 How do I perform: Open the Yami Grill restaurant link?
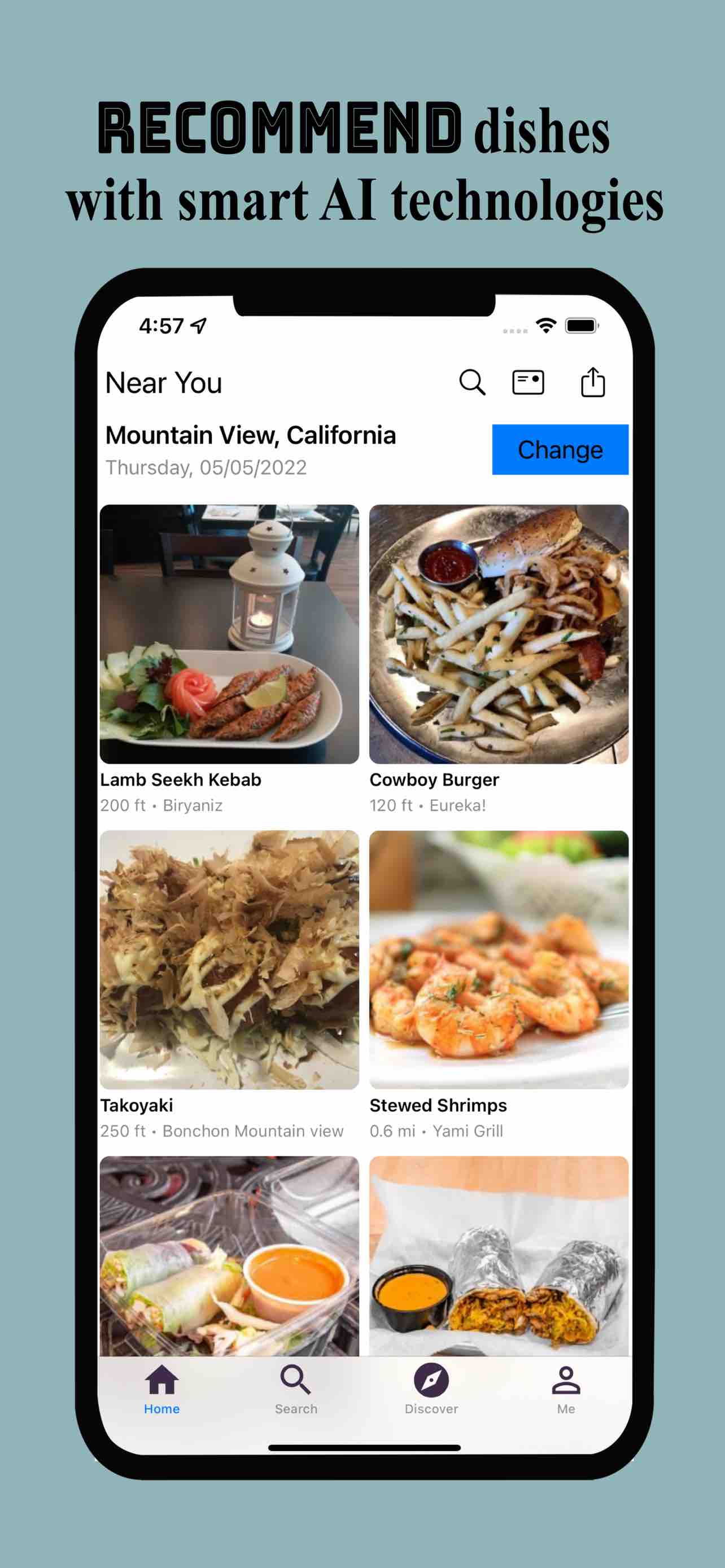(468, 1131)
